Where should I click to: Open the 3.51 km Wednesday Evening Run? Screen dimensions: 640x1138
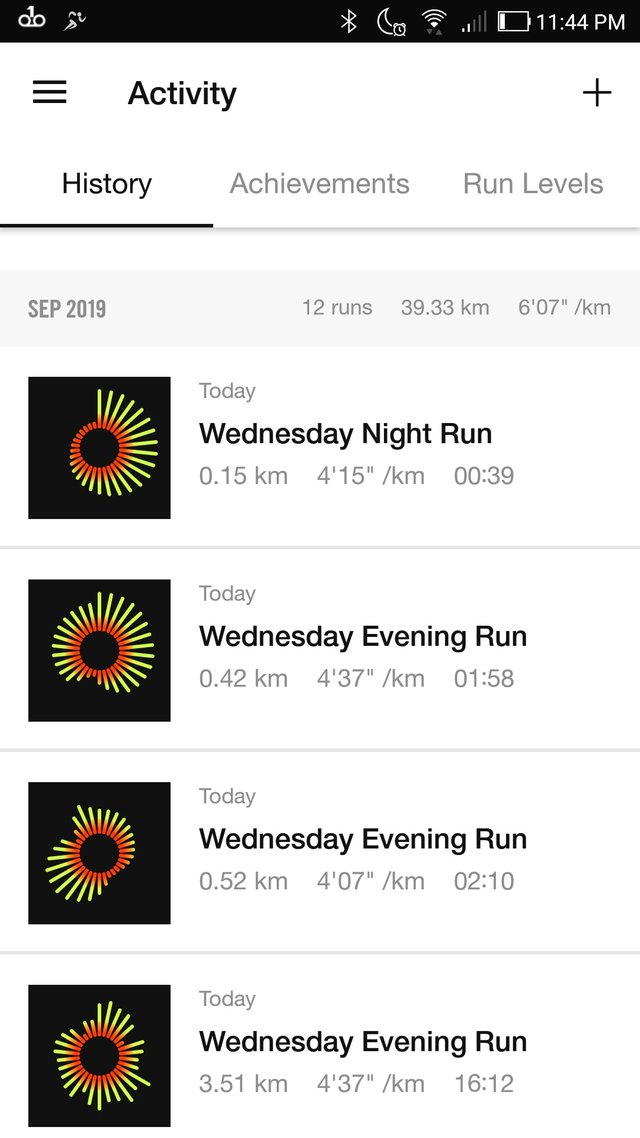coord(320,1047)
